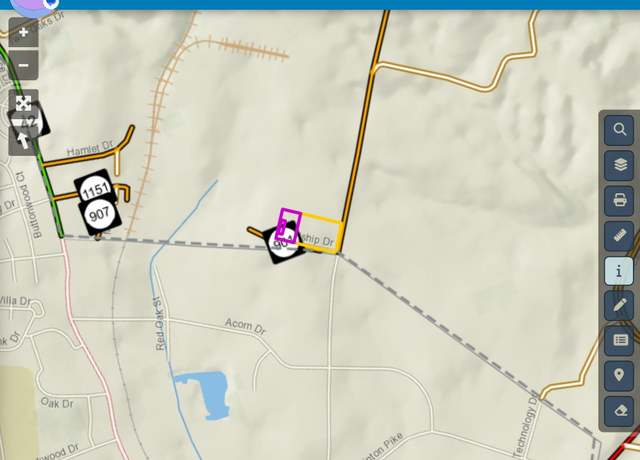Select the ruler measure tool
This screenshot has width=640, height=460.
point(619,235)
